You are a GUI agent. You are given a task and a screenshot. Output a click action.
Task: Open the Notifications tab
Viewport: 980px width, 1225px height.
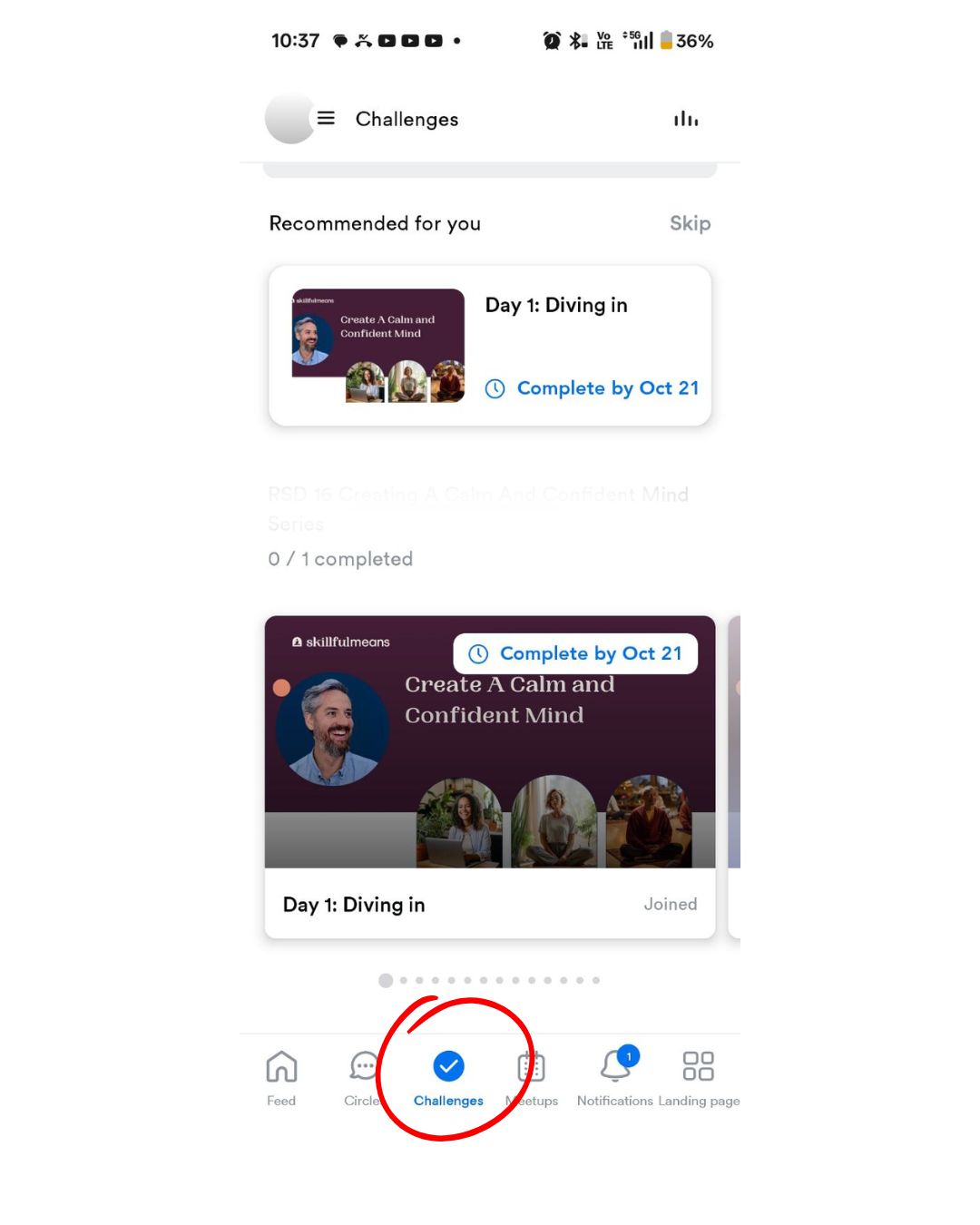[615, 1078]
